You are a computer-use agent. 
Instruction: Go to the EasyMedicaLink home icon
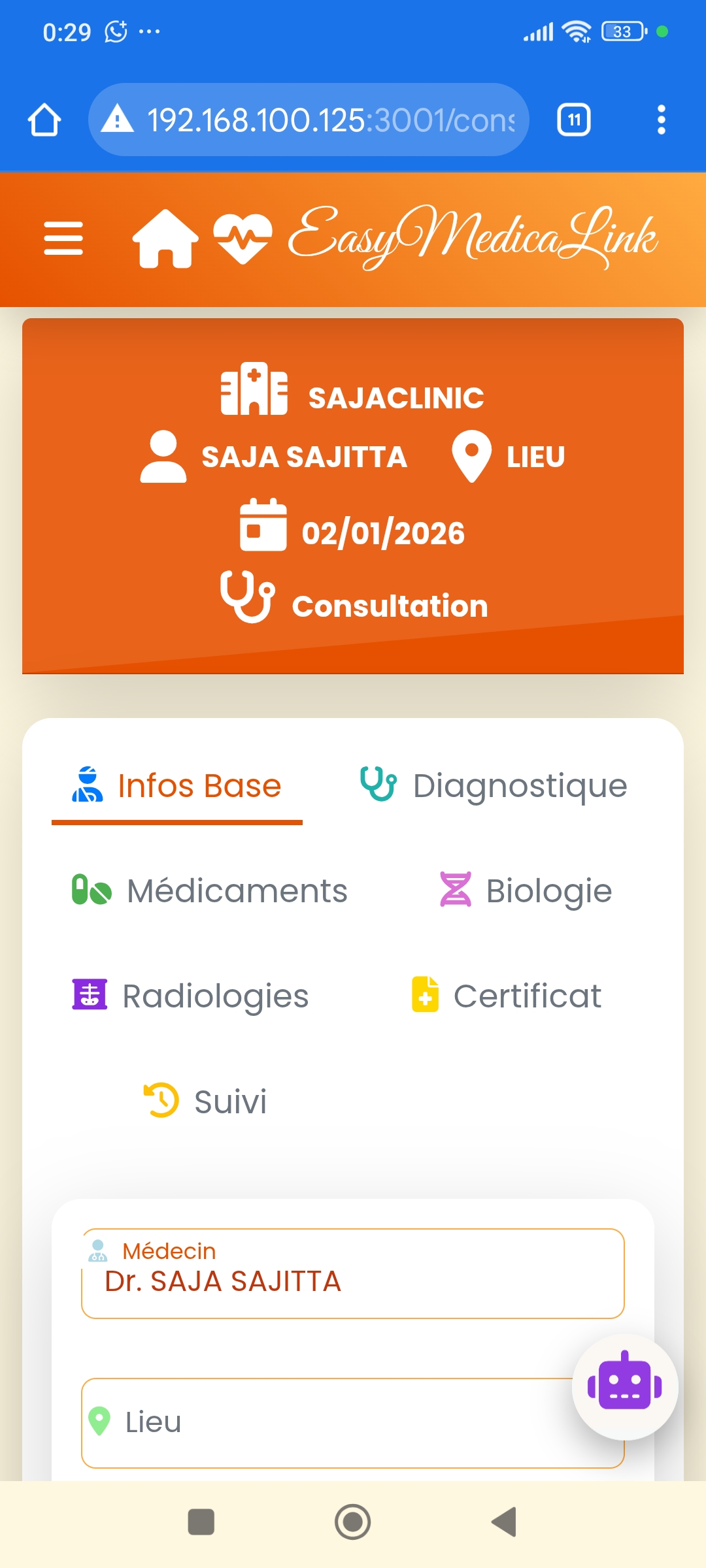165,239
